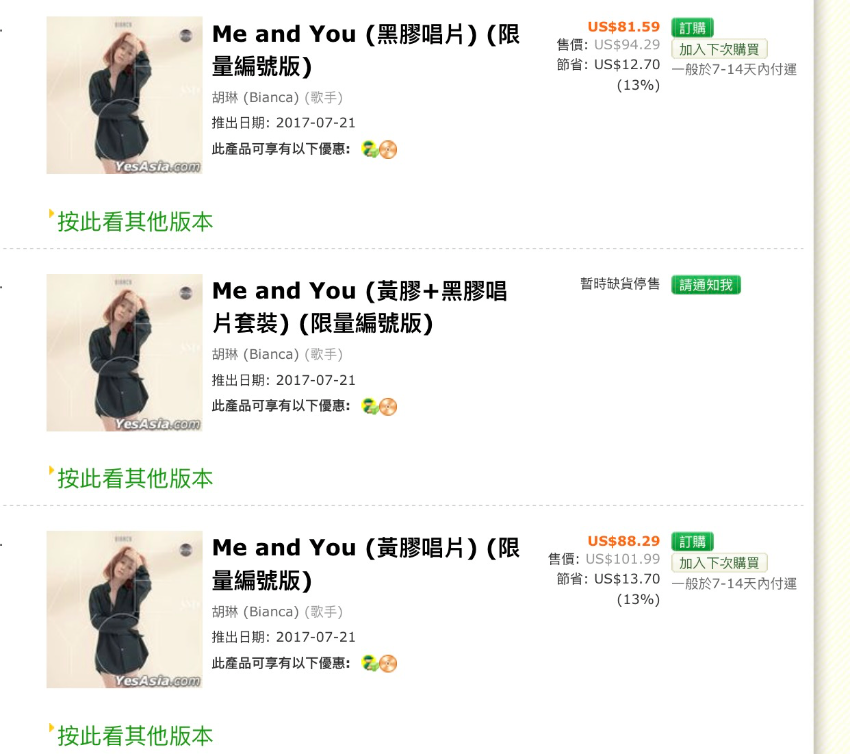The height and width of the screenshot is (754, 850).
Task: Open the Me and You (黃膠+黑膠唱片套裝) title
Action: pyautogui.click(x=359, y=307)
